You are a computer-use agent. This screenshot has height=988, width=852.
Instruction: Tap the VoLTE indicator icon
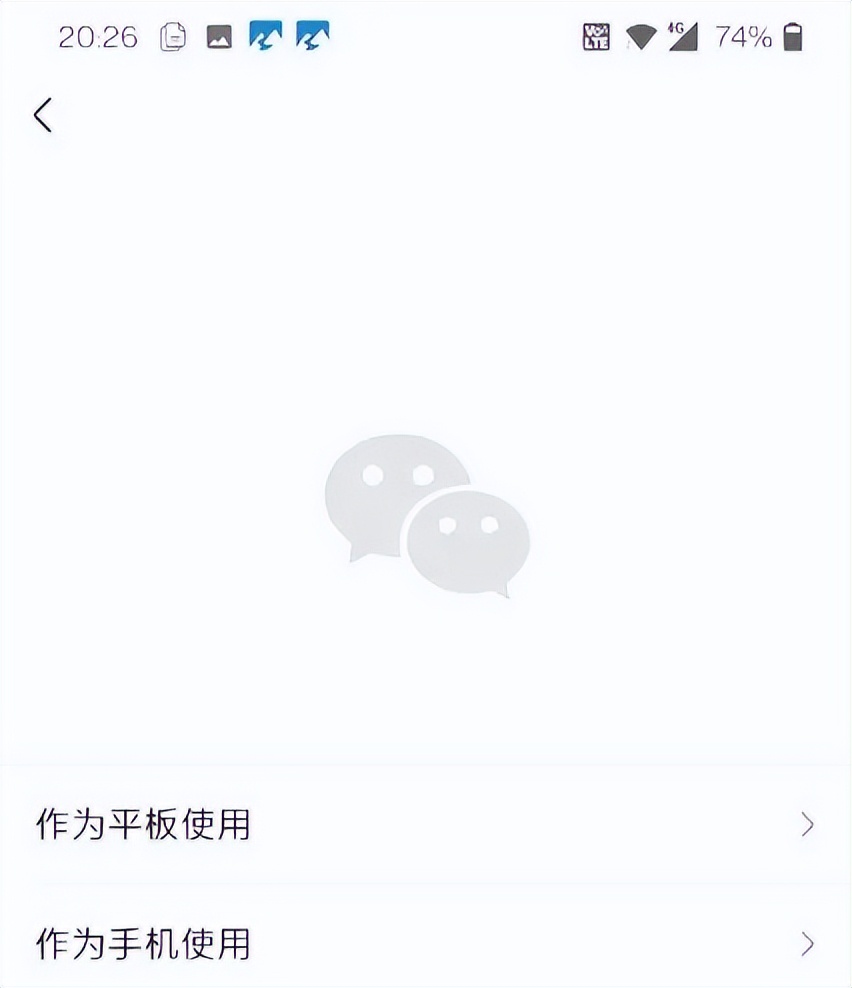pos(597,37)
